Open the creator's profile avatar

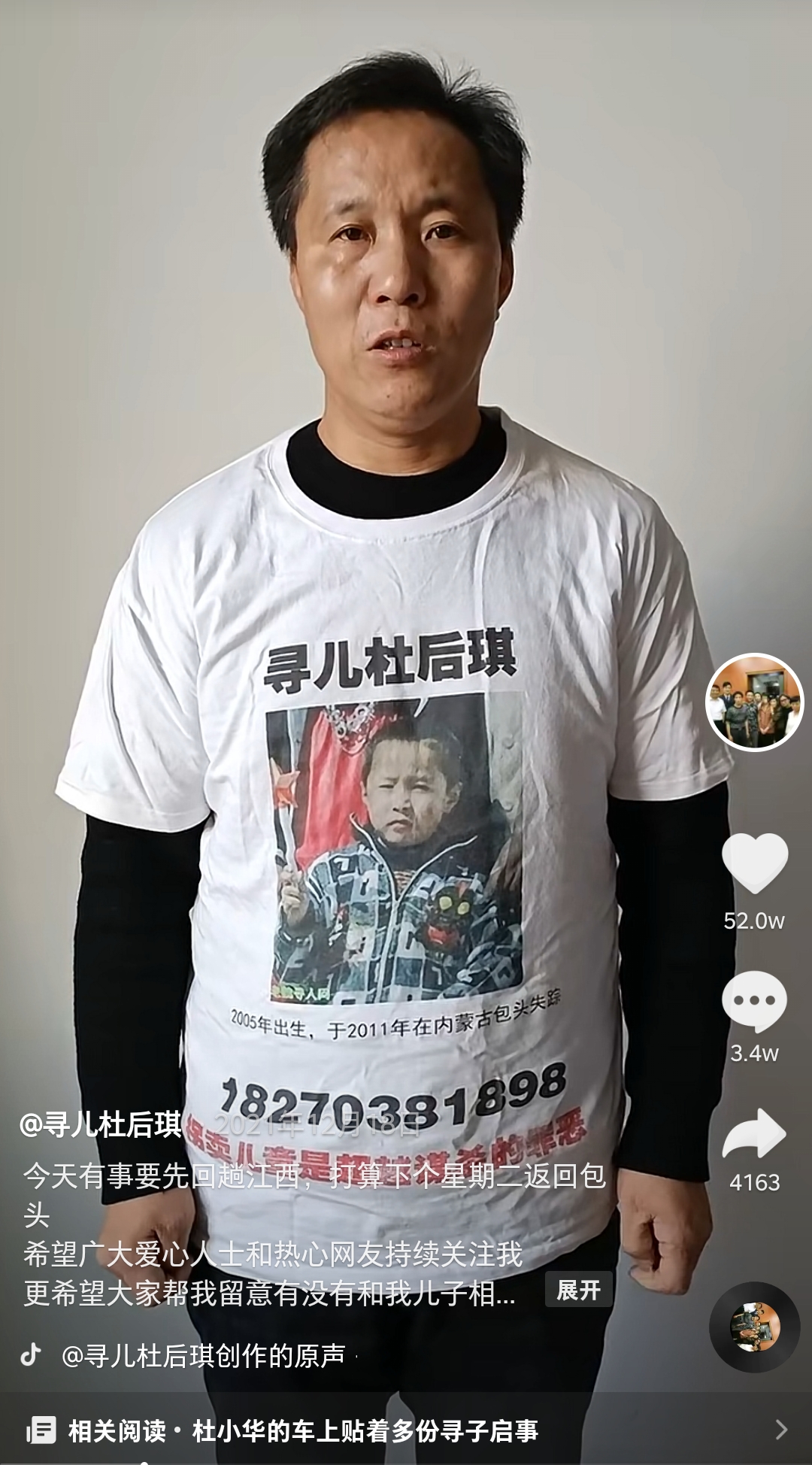(x=754, y=702)
